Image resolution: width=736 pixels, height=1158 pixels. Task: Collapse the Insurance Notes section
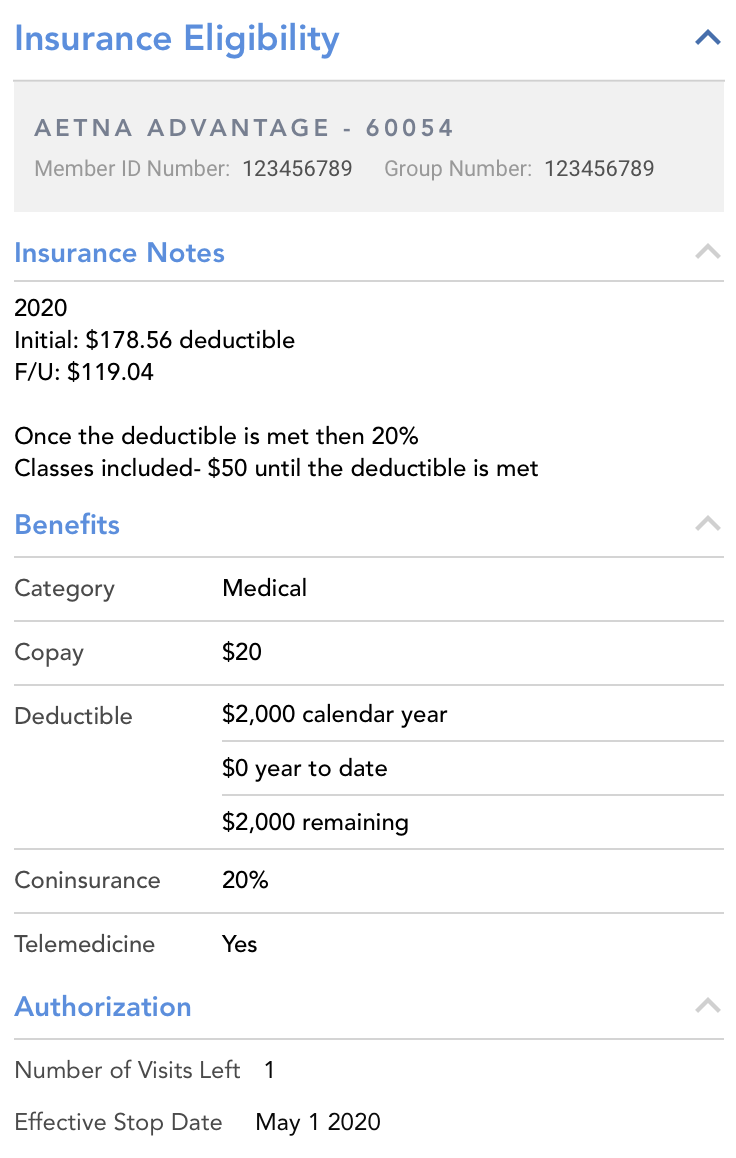click(x=707, y=252)
